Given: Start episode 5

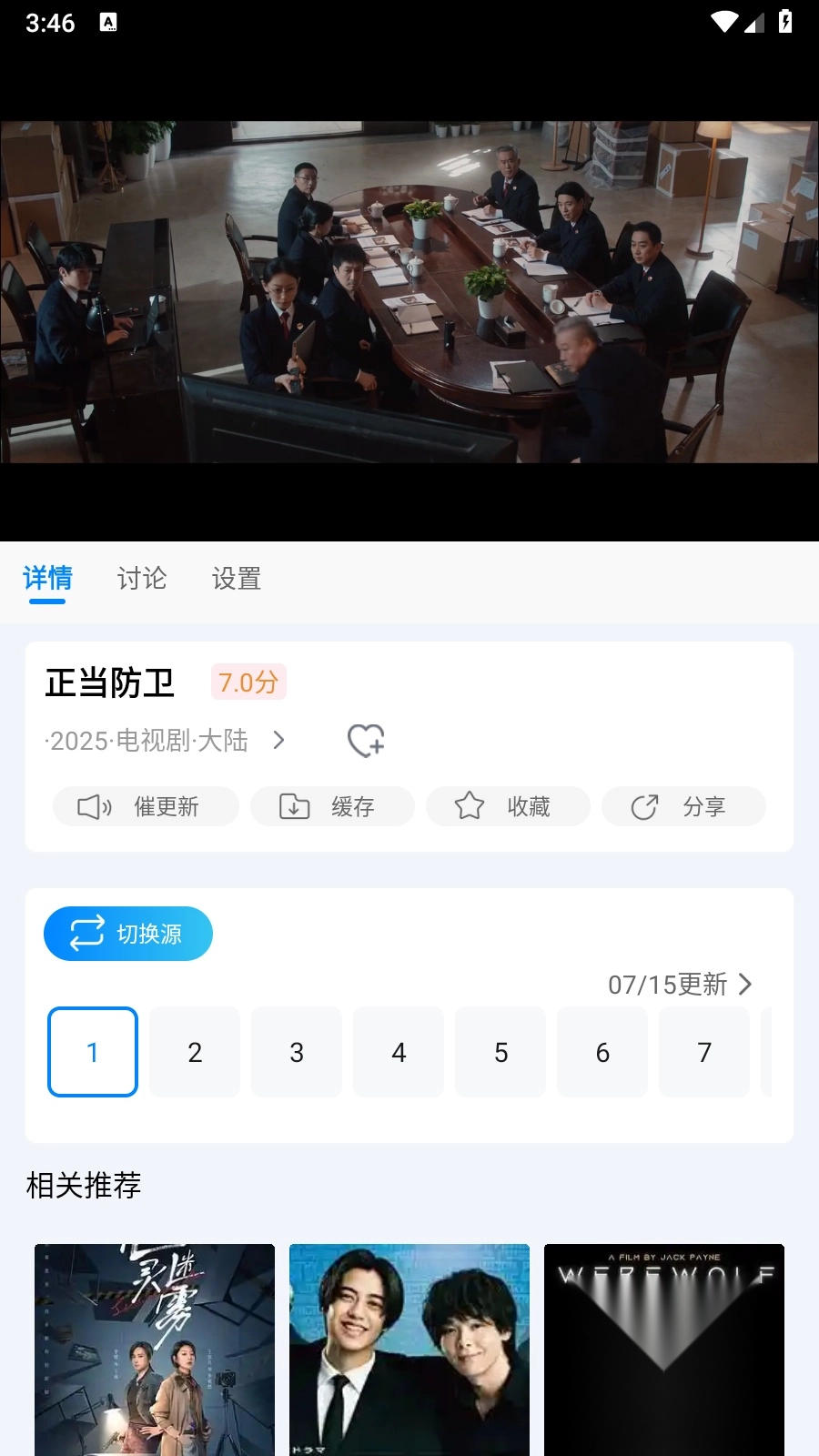Looking at the screenshot, I should click(x=500, y=1052).
